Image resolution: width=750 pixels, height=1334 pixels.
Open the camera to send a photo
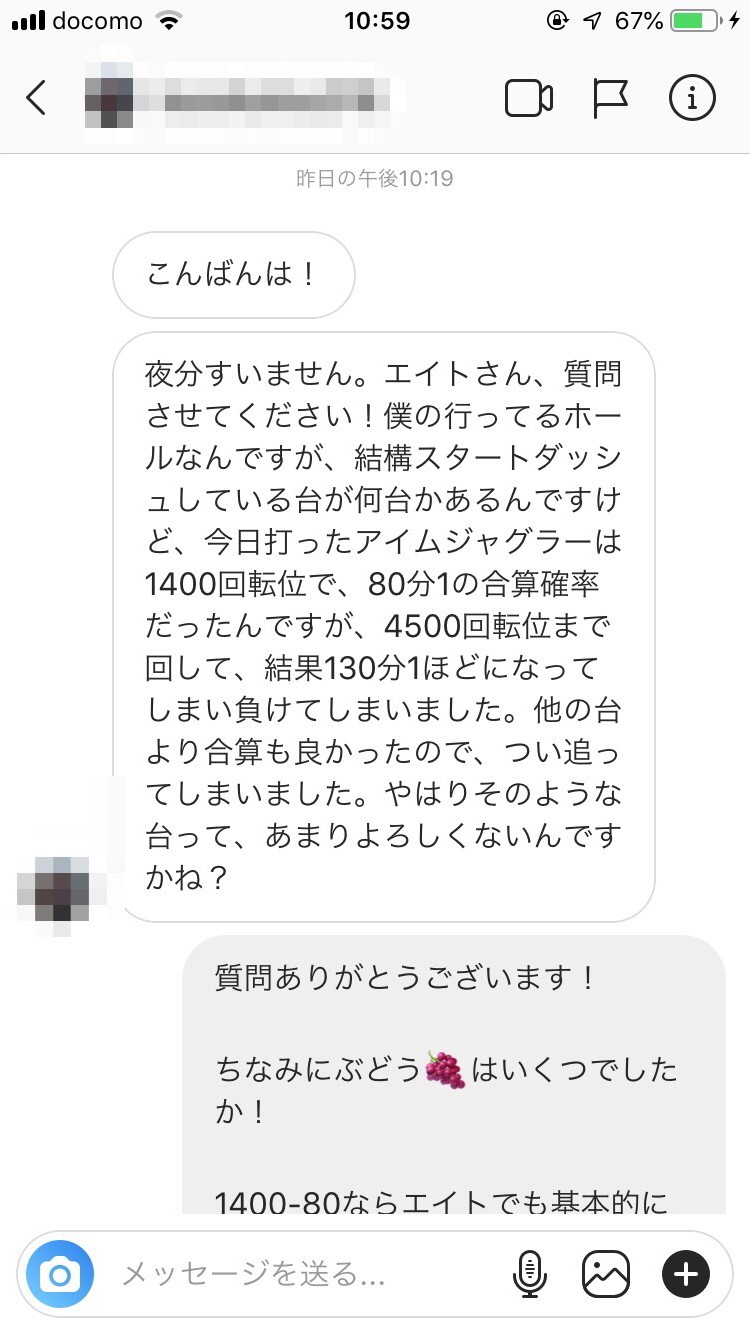(60, 1275)
